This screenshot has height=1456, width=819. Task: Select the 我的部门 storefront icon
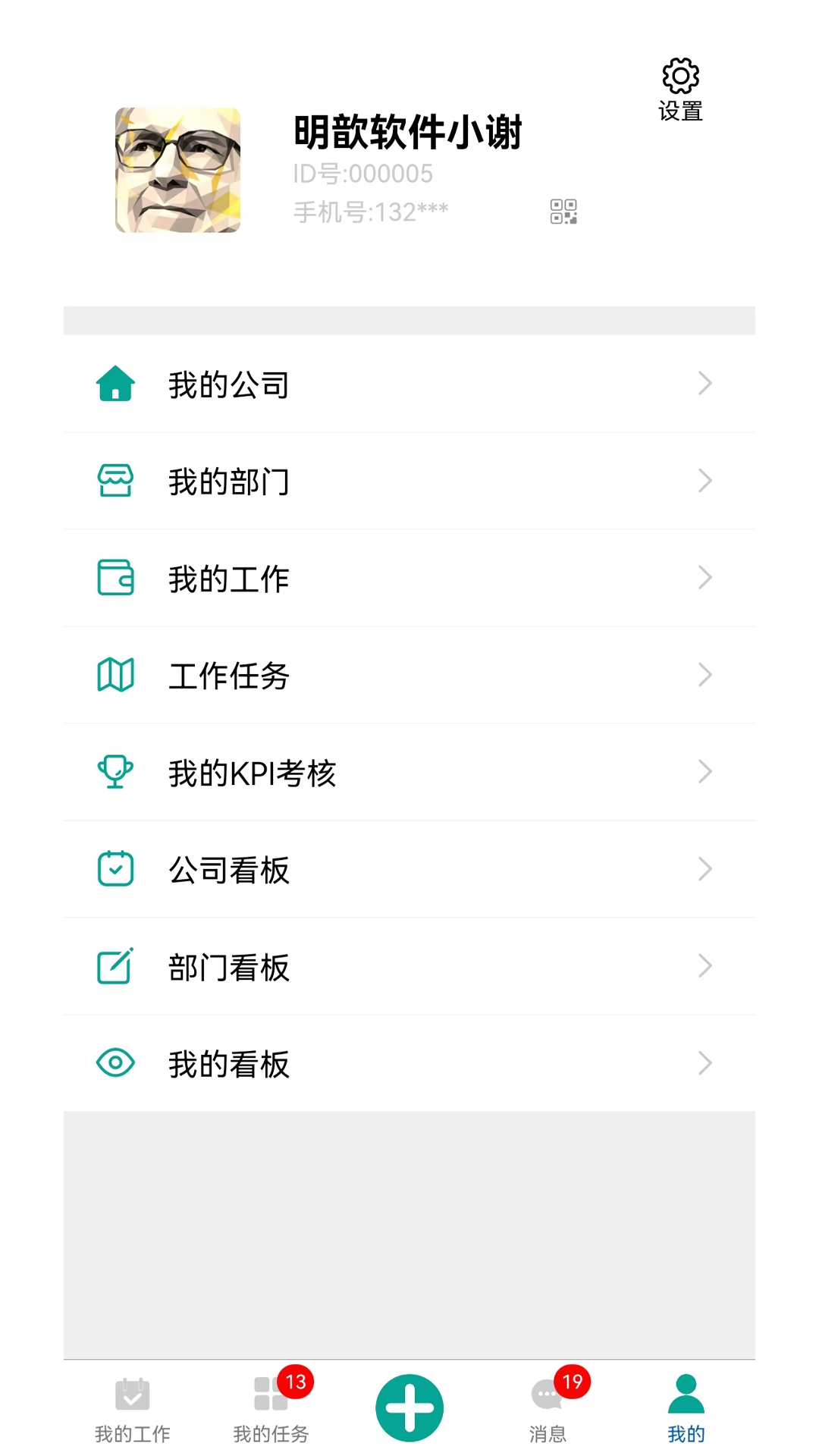(115, 481)
